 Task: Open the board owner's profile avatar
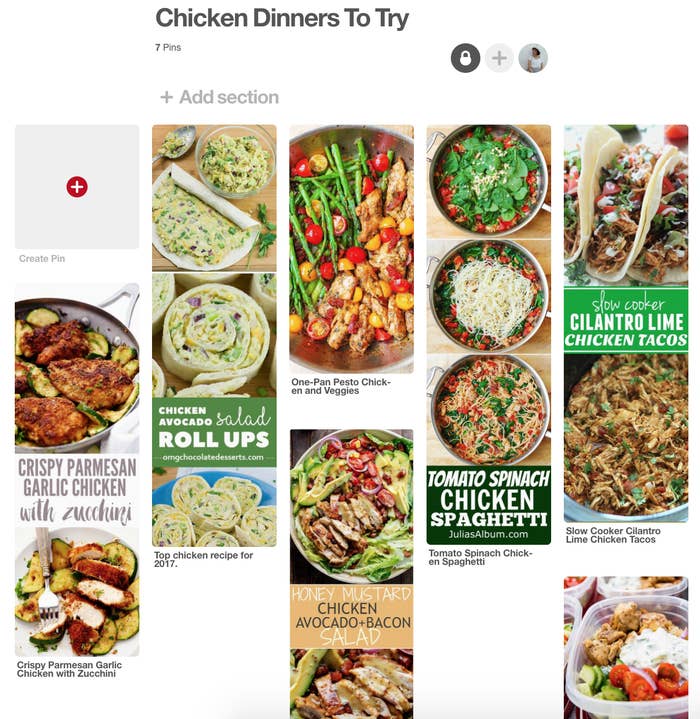533,58
